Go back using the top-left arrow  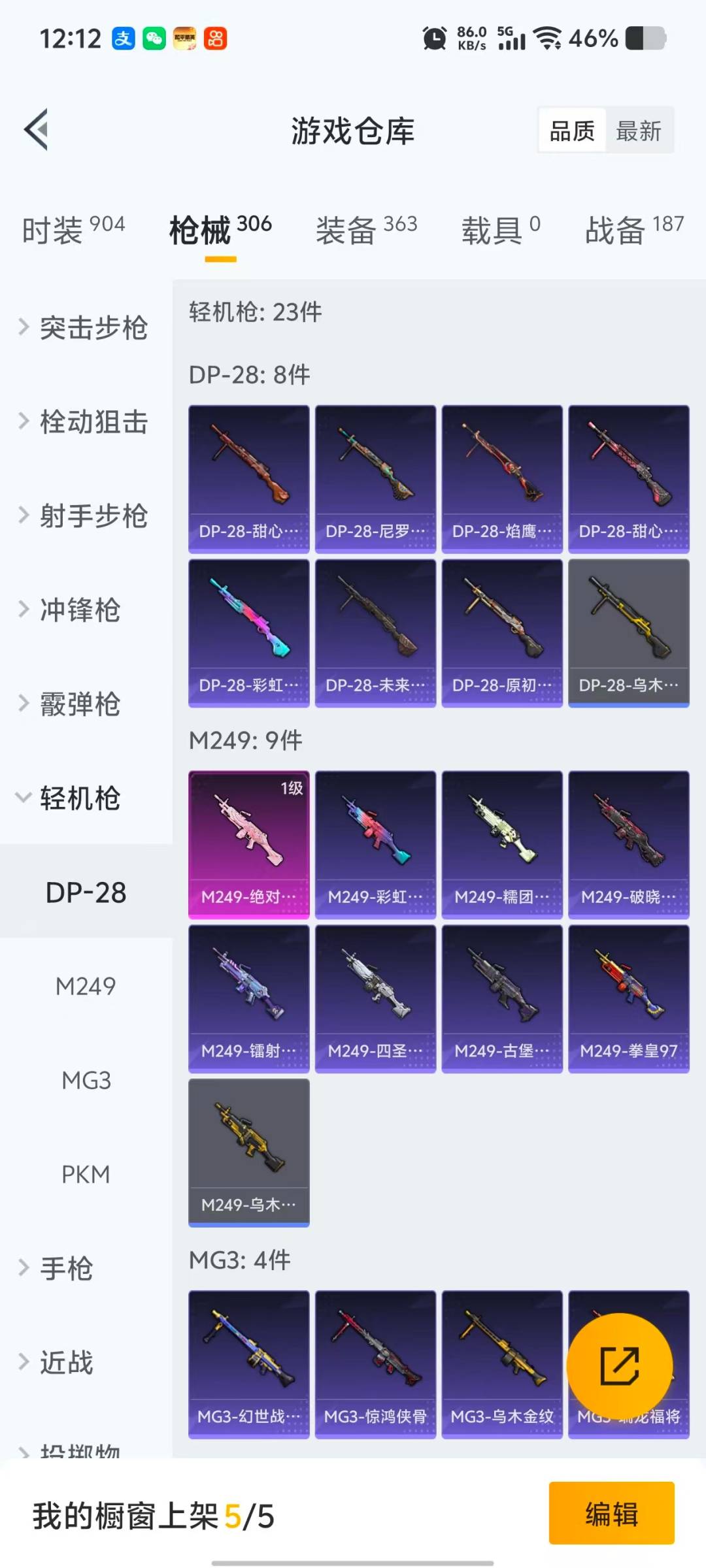[37, 129]
